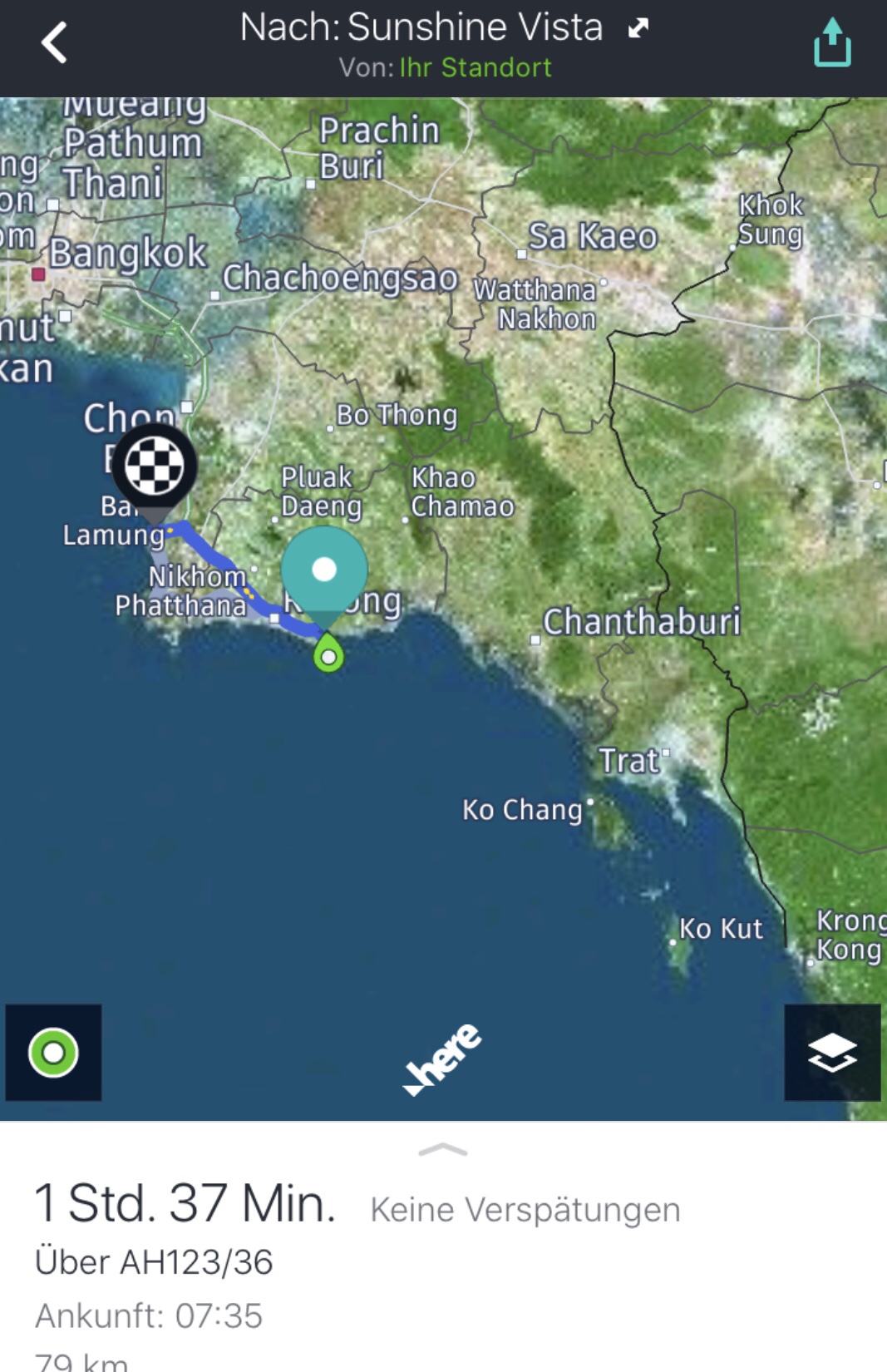Viewport: 887px width, 1372px height.
Task: Open the map layers options
Action: pos(832,1053)
